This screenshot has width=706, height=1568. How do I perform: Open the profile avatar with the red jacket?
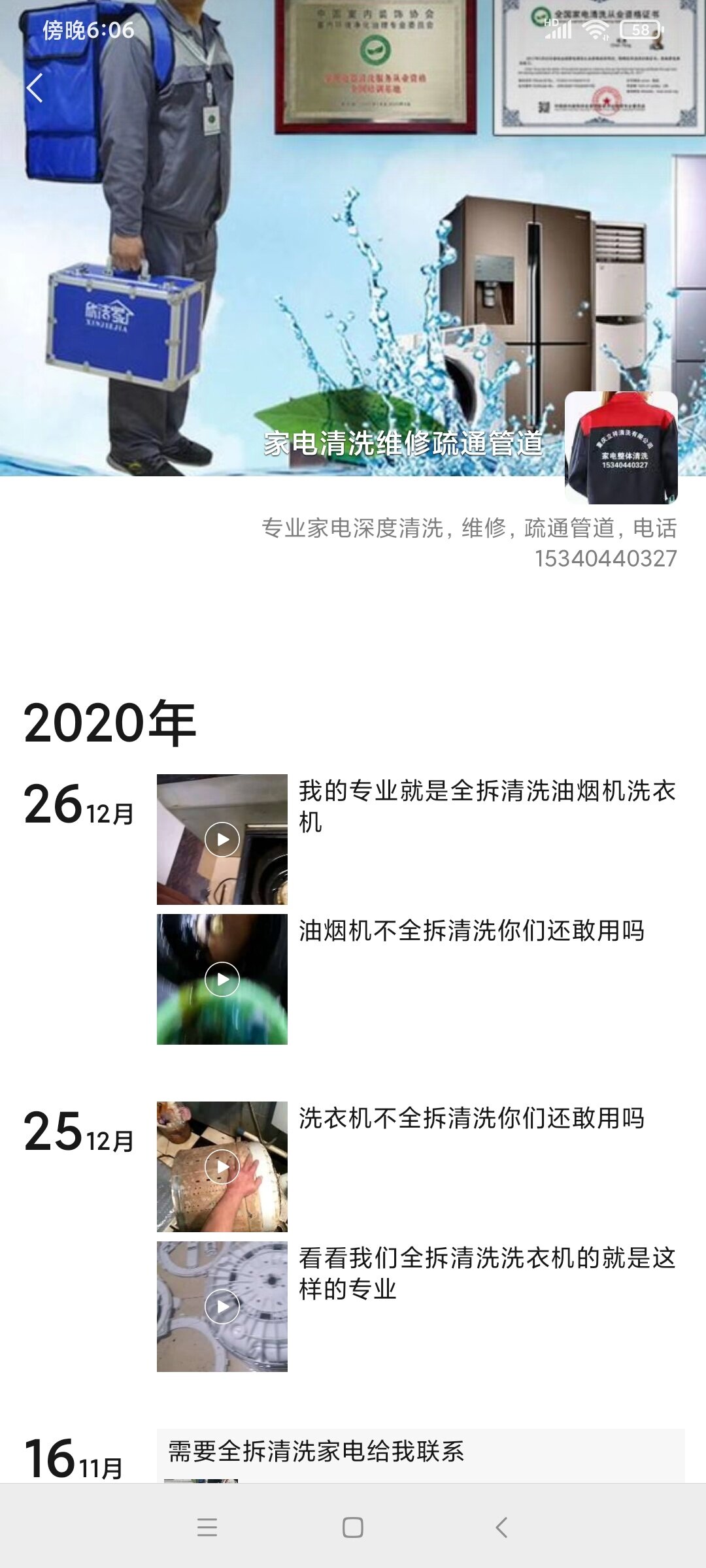pos(621,448)
